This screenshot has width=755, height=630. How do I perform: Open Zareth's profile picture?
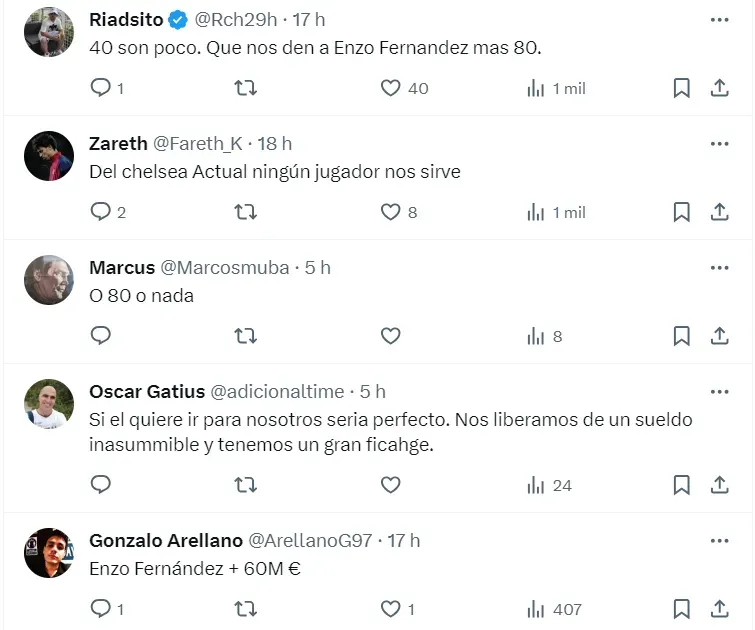[49, 156]
